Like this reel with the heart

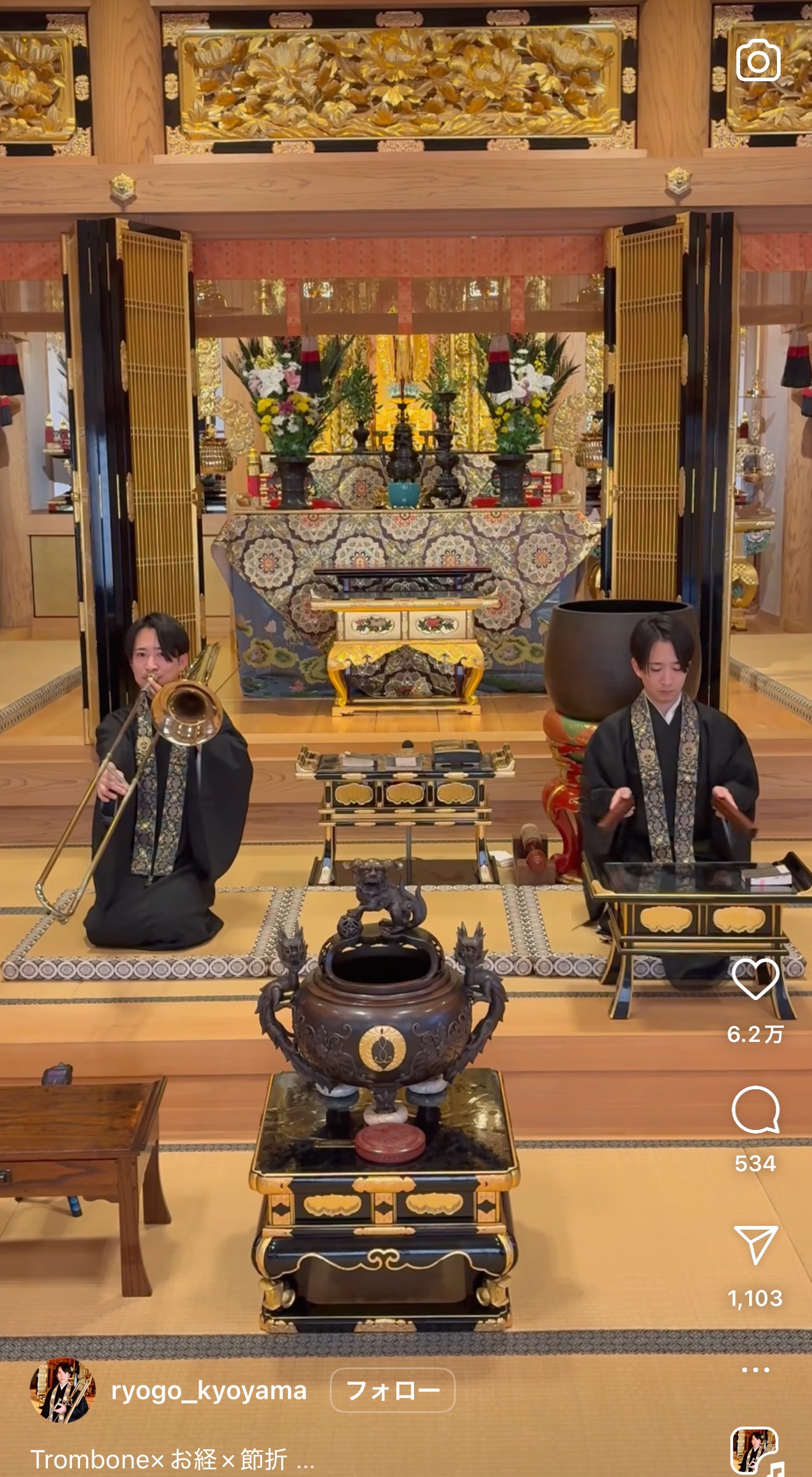[x=755, y=979]
